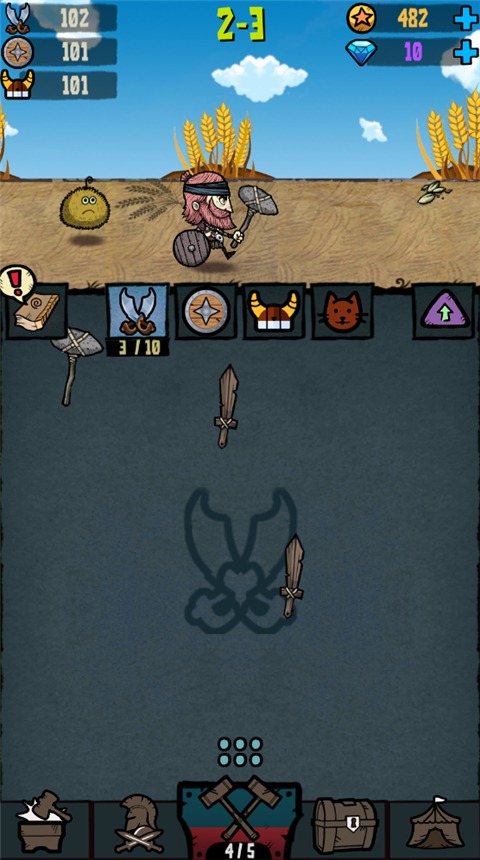
Task: Tap the purple upgrade arrow triangle
Action: click(444, 312)
